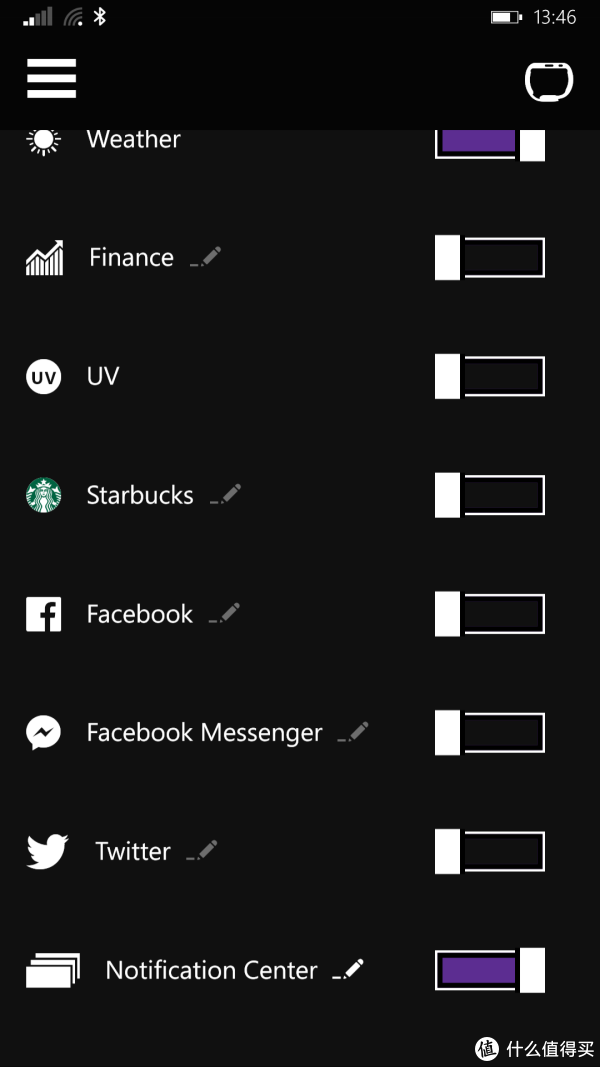
Task: Tap the pencil icon beside Facebook
Action: pos(224,613)
